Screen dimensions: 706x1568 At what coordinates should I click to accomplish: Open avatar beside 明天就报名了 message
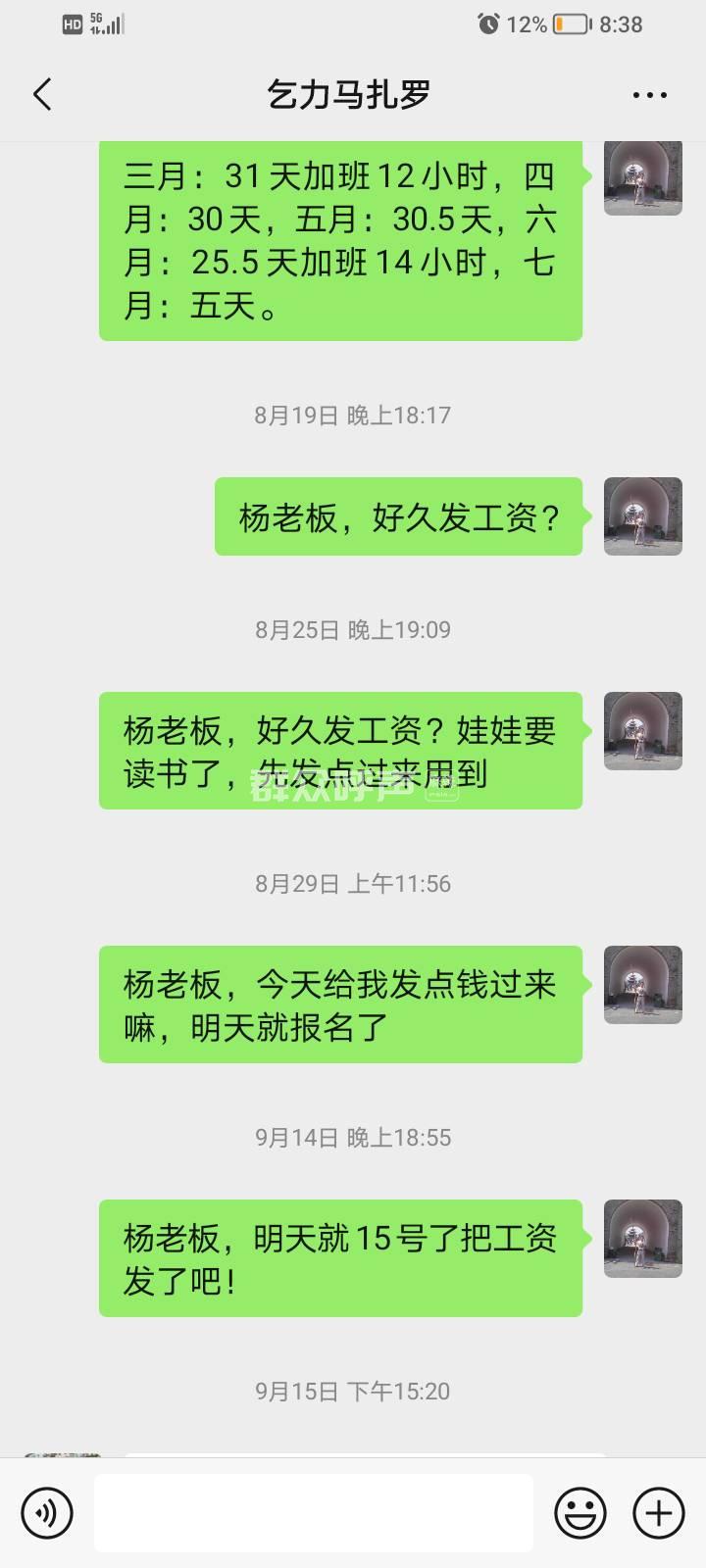click(x=642, y=985)
